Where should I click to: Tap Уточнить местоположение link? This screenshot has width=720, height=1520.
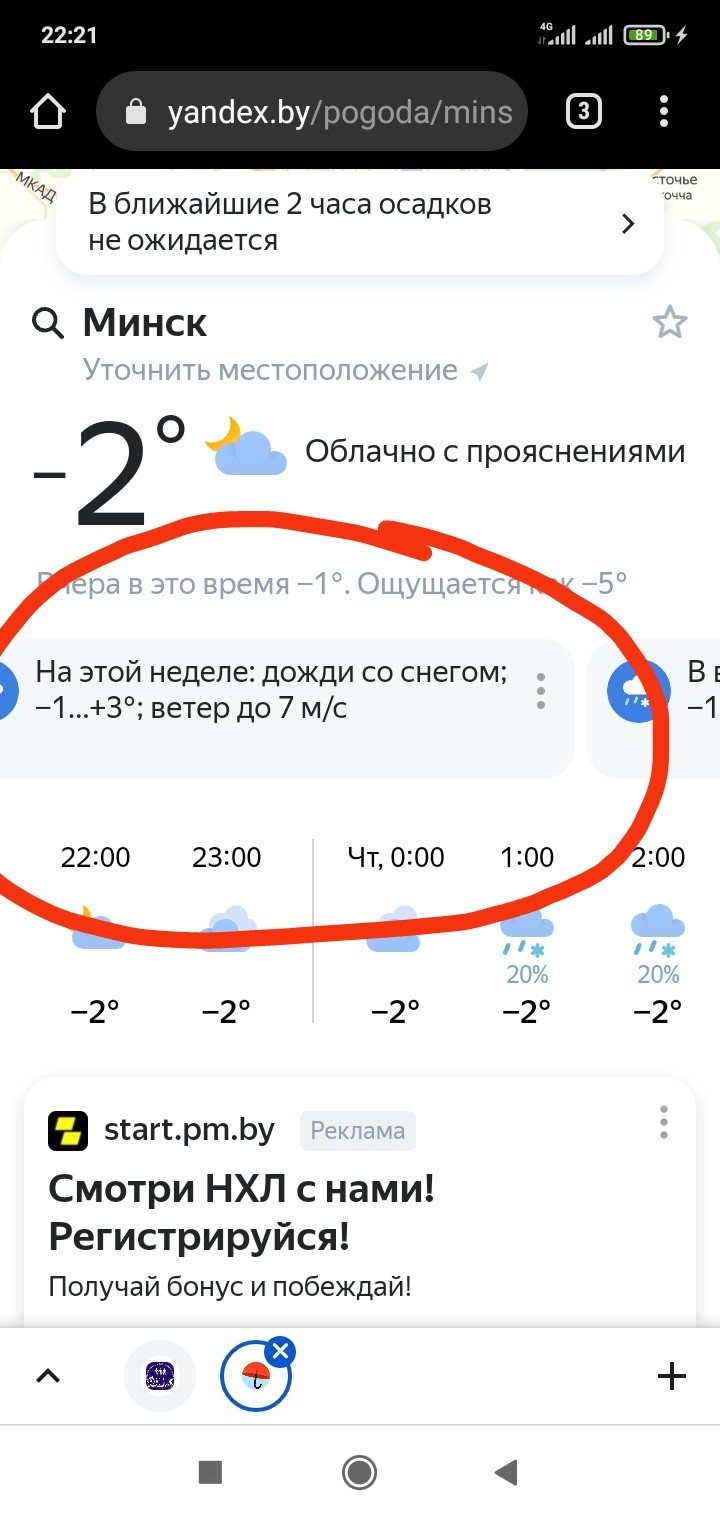[x=270, y=371]
